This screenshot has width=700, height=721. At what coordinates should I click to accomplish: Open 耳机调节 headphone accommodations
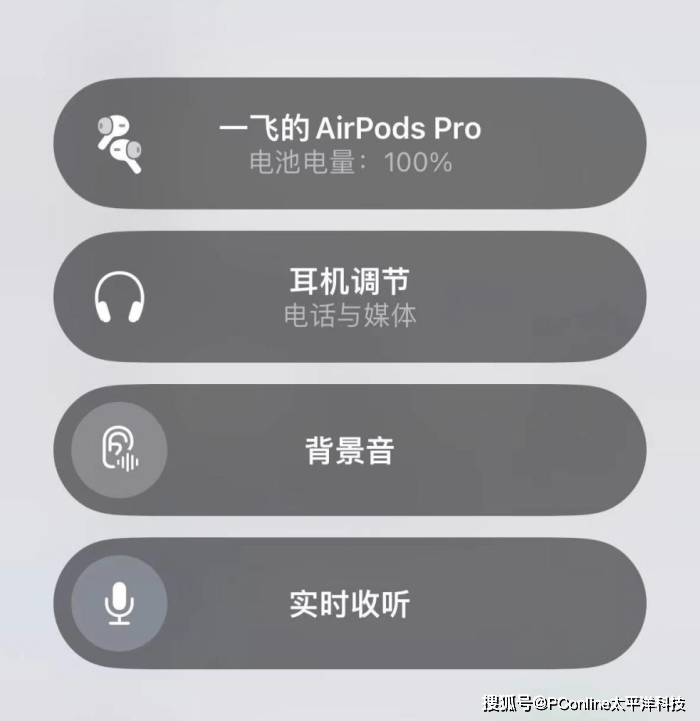[349, 297]
